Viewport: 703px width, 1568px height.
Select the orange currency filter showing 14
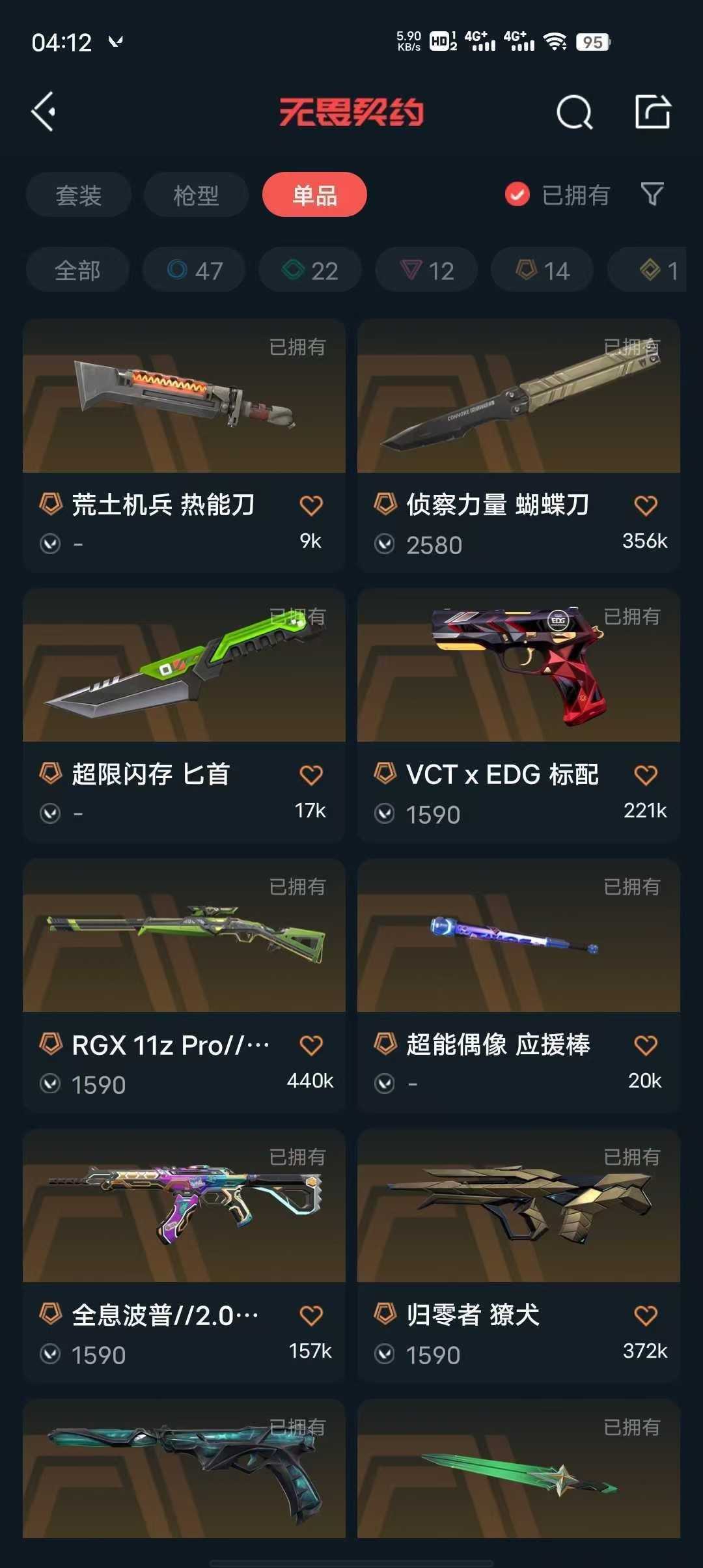tap(540, 270)
